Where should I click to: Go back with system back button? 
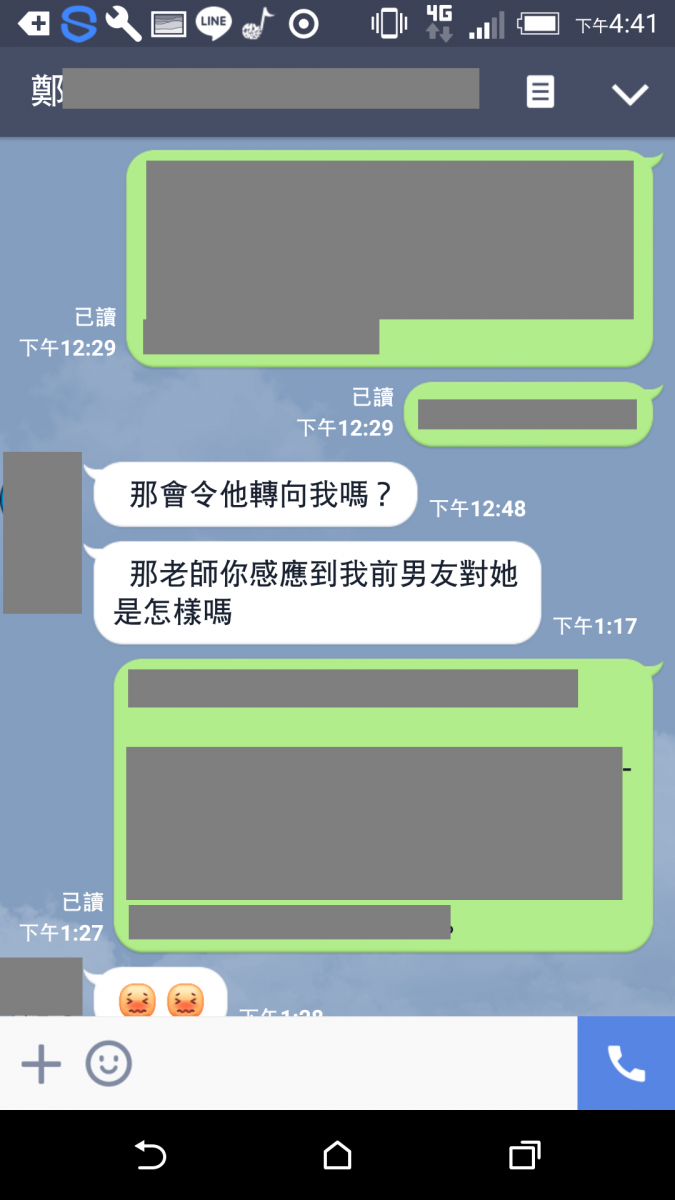(x=150, y=1156)
